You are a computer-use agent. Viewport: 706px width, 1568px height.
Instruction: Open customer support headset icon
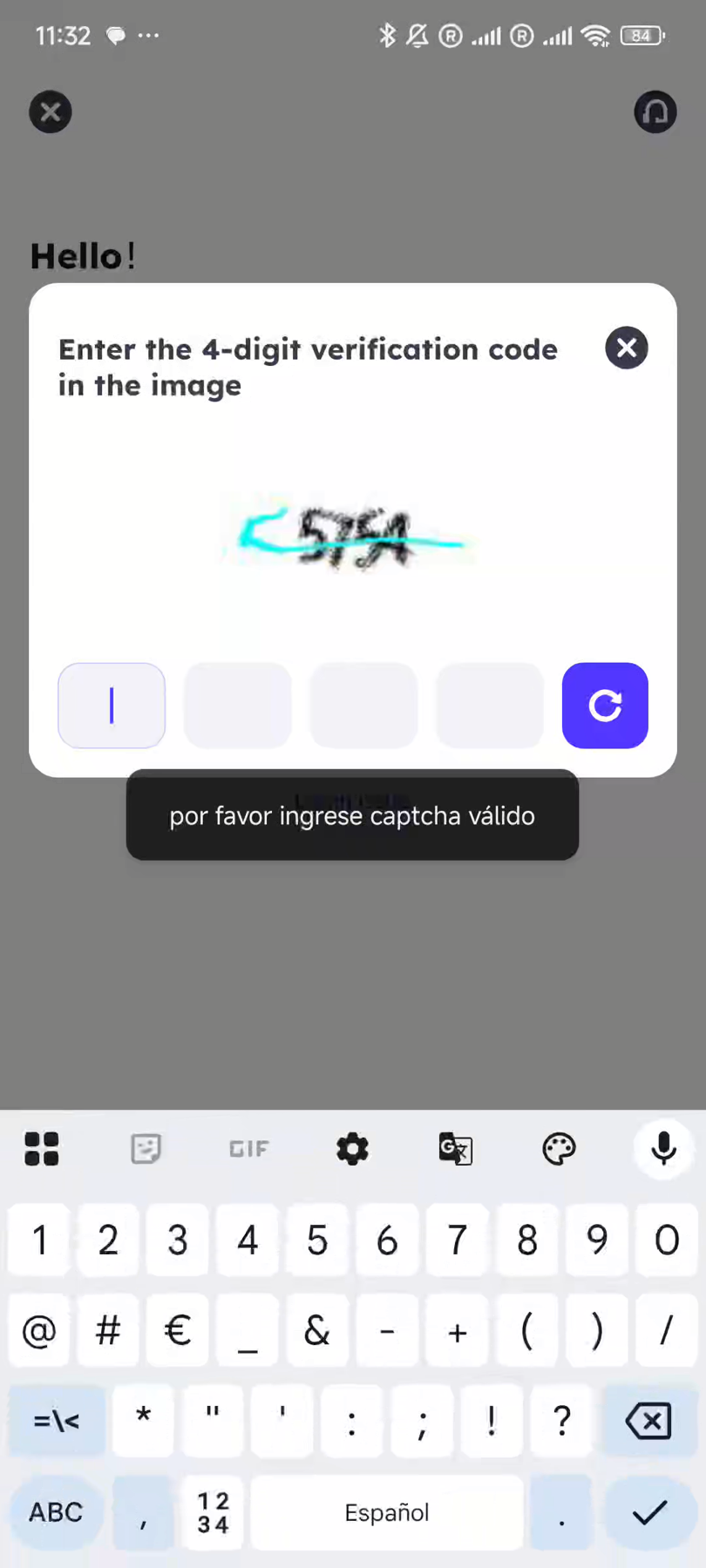pyautogui.click(x=655, y=112)
